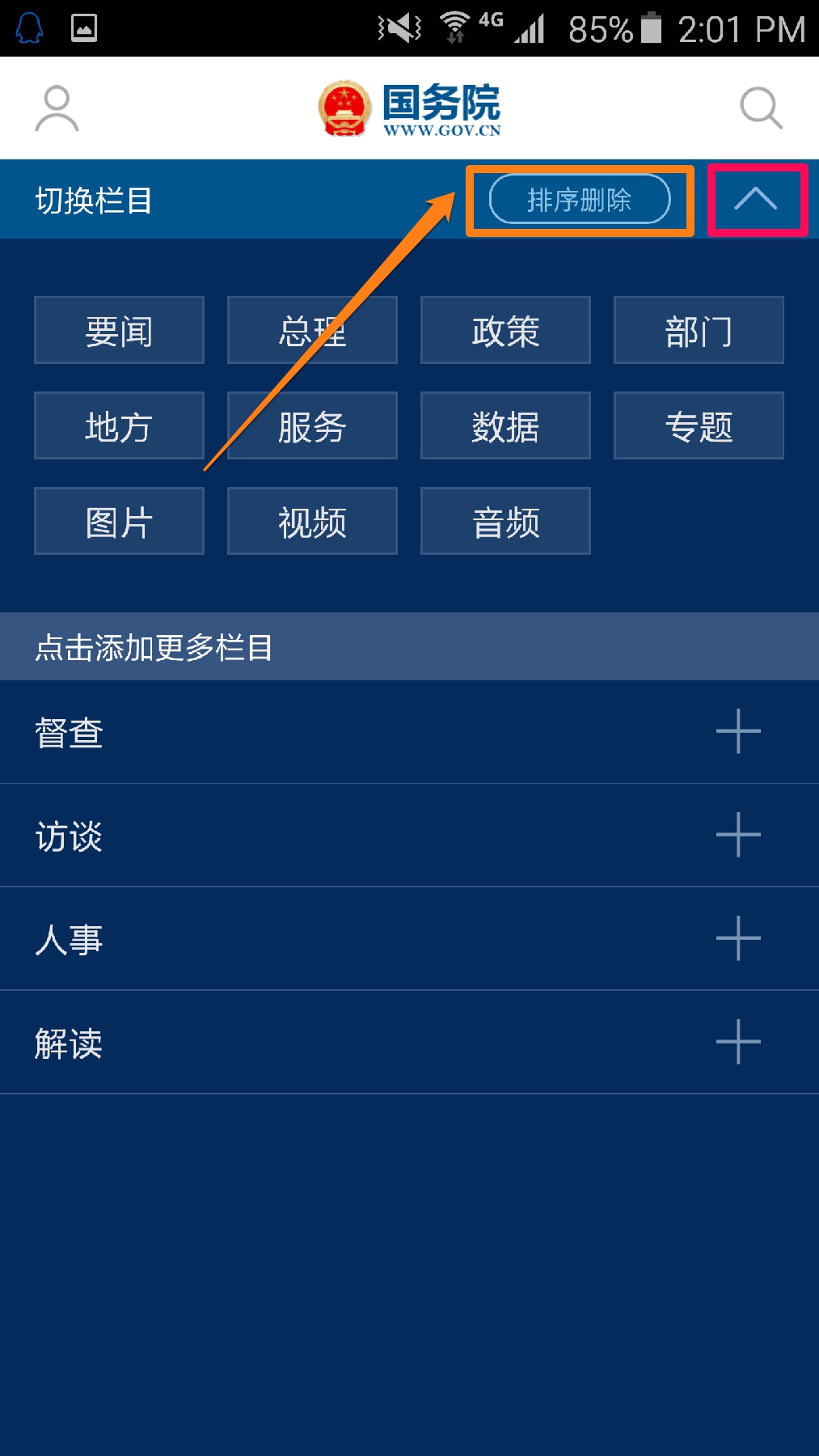
Task: Switch to the 视频 column
Action: tap(312, 522)
